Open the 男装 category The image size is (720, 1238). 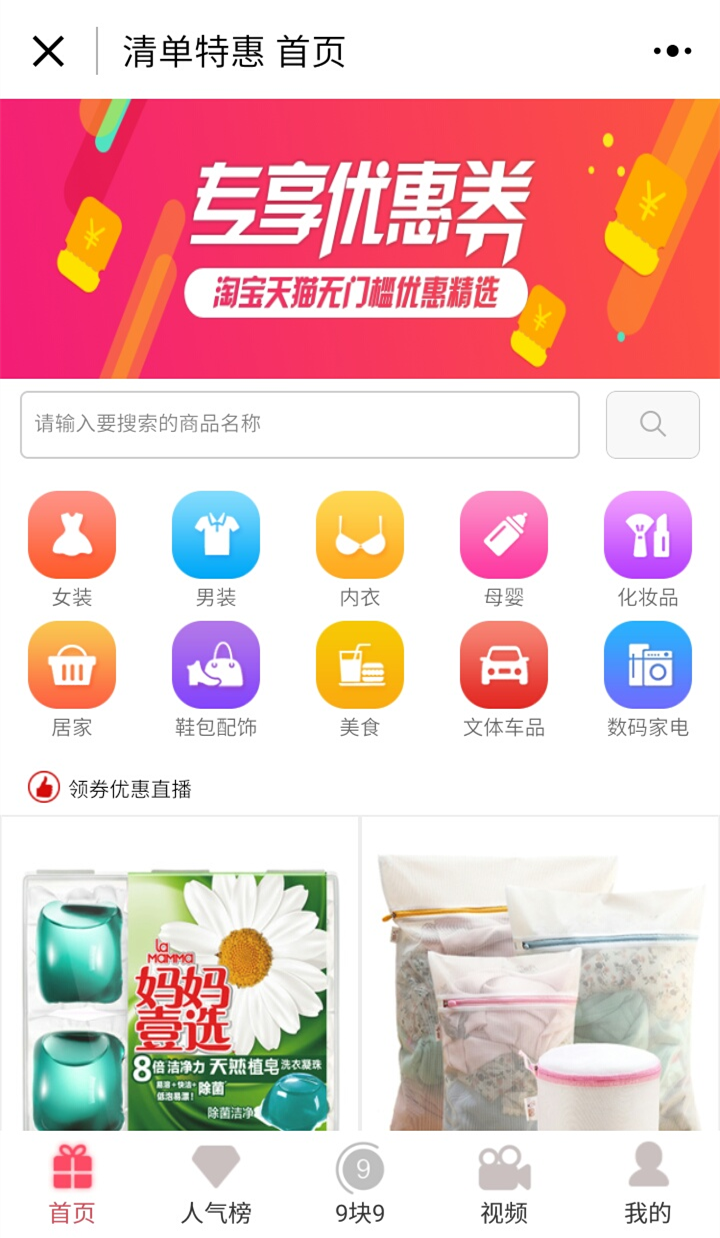pos(216,548)
